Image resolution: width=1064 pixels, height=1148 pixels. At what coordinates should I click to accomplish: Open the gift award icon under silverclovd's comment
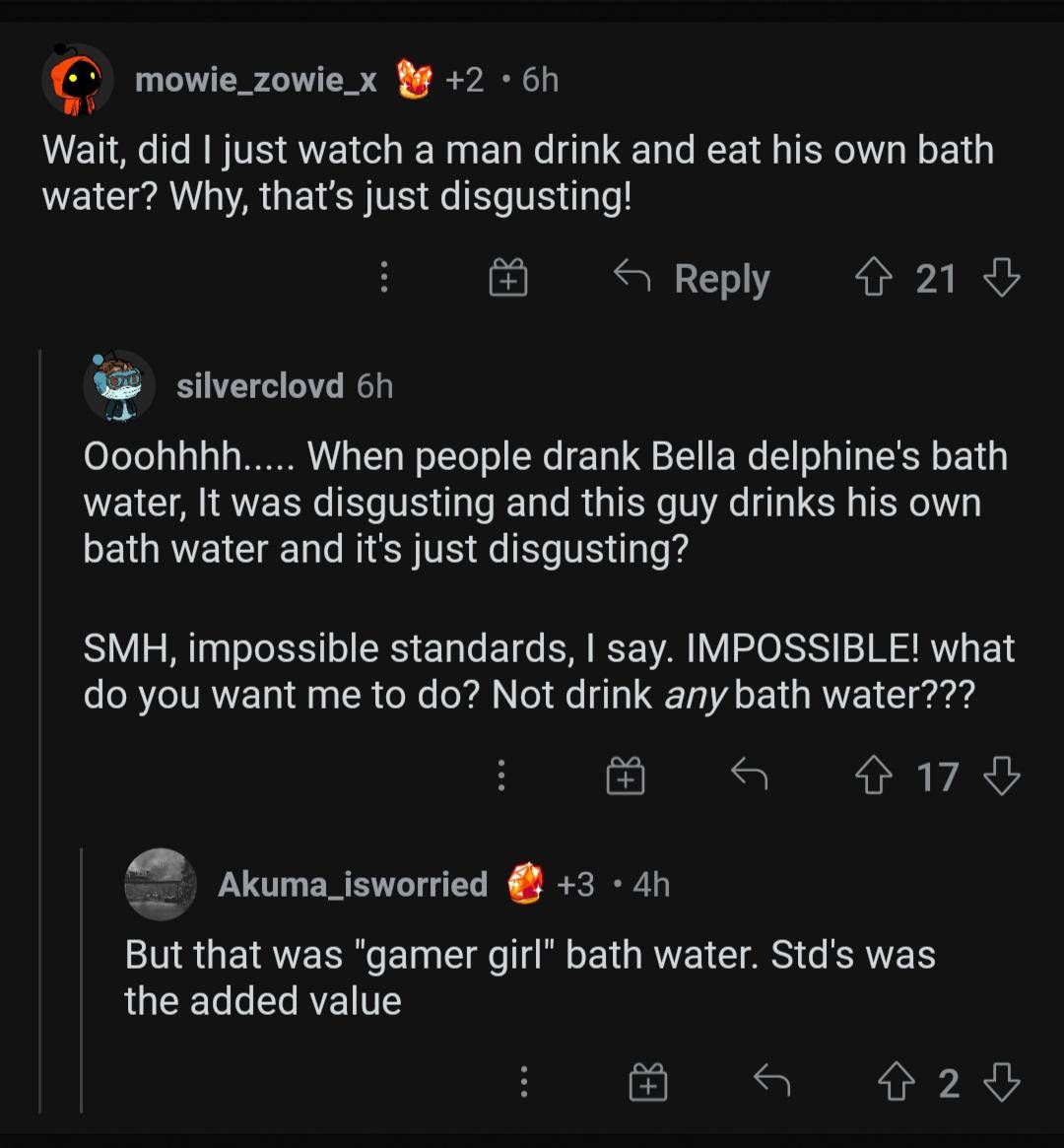627,776
